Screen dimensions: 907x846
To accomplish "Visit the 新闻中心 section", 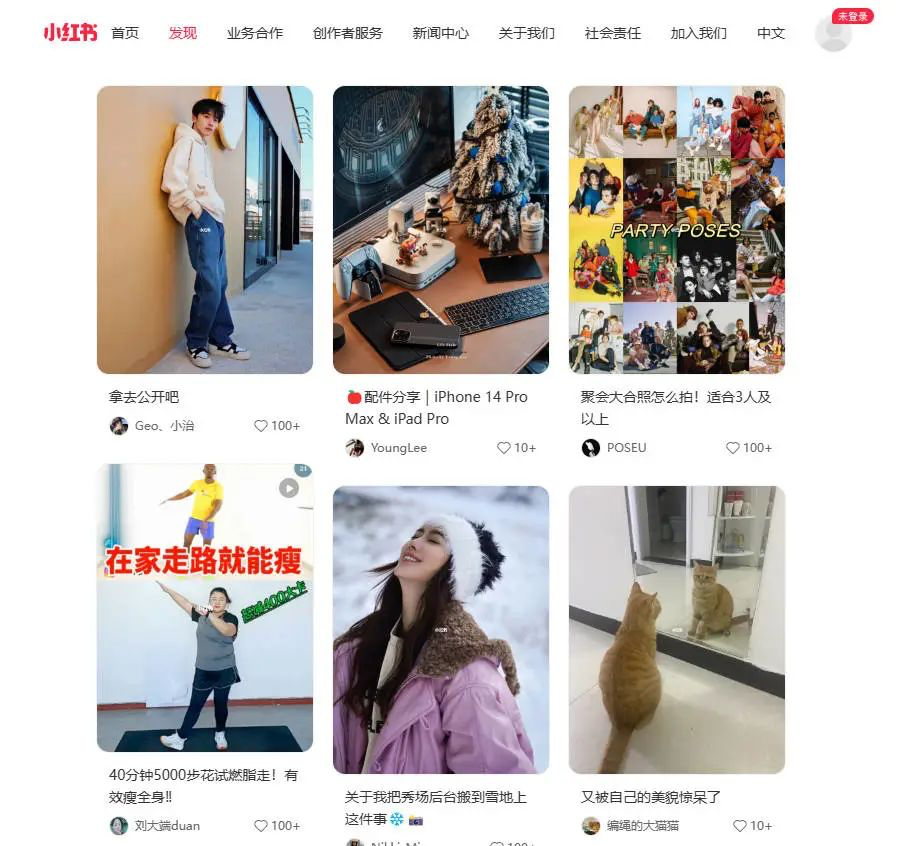I will point(440,33).
